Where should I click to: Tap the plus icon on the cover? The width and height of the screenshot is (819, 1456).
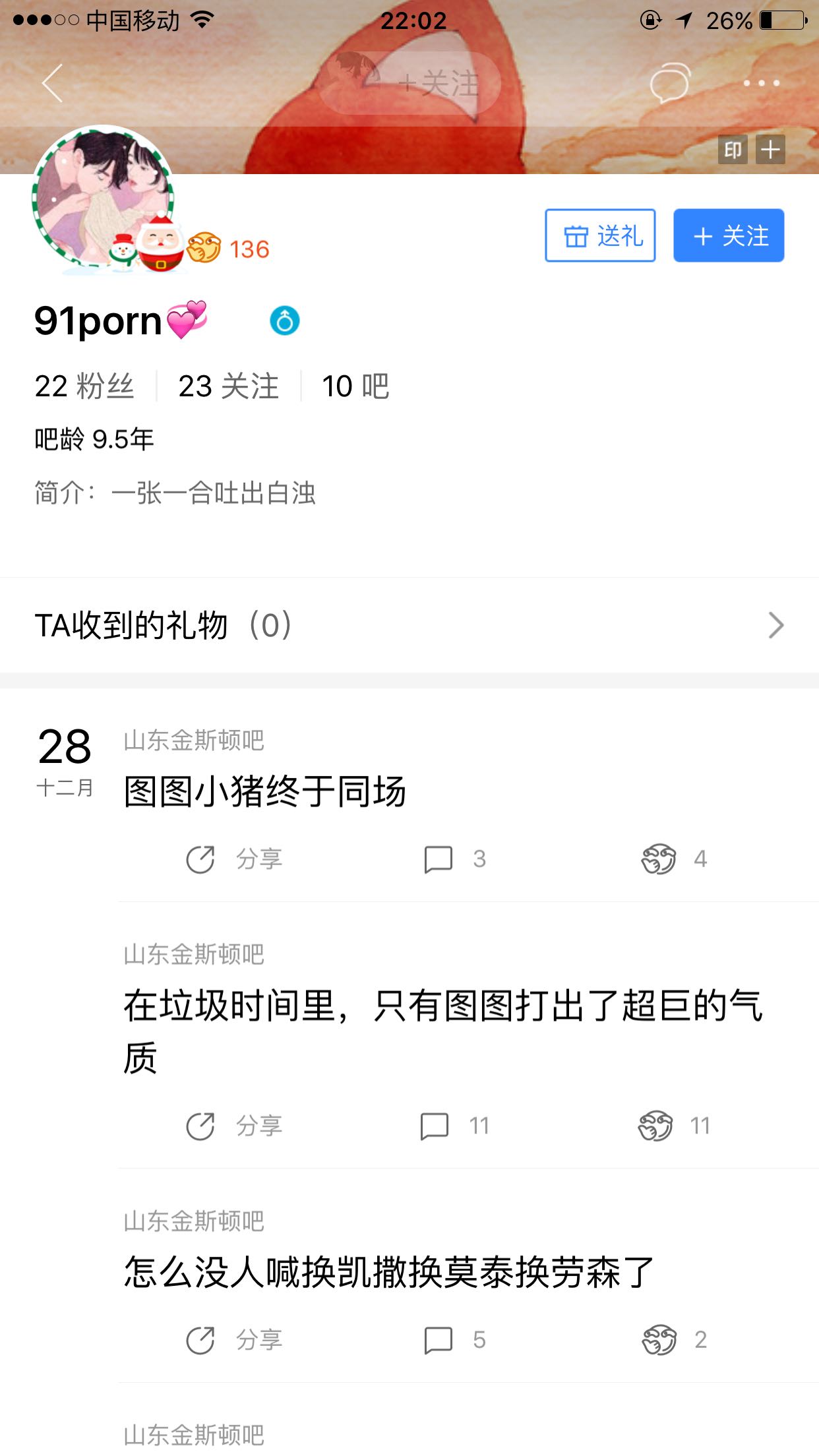point(770,150)
